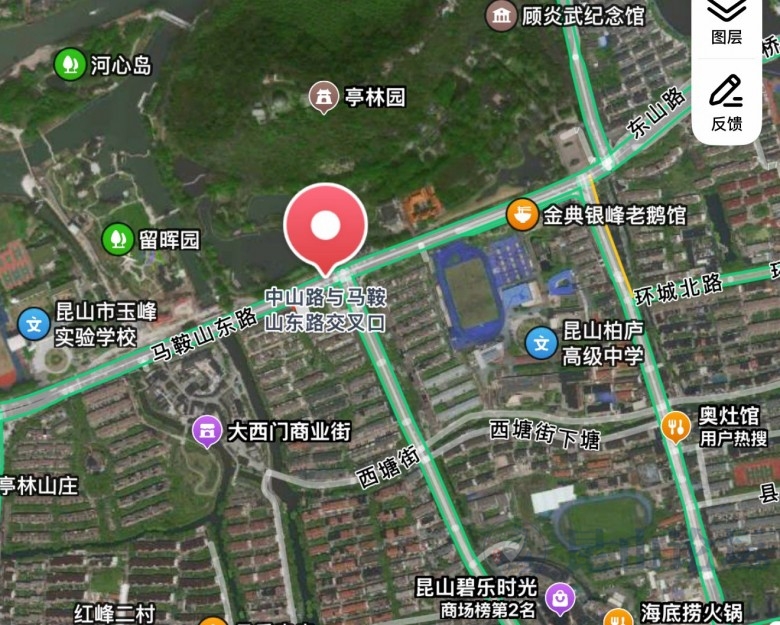This screenshot has width=780, height=625.
Task: Select the 亭林园 park marker
Action: [323, 97]
